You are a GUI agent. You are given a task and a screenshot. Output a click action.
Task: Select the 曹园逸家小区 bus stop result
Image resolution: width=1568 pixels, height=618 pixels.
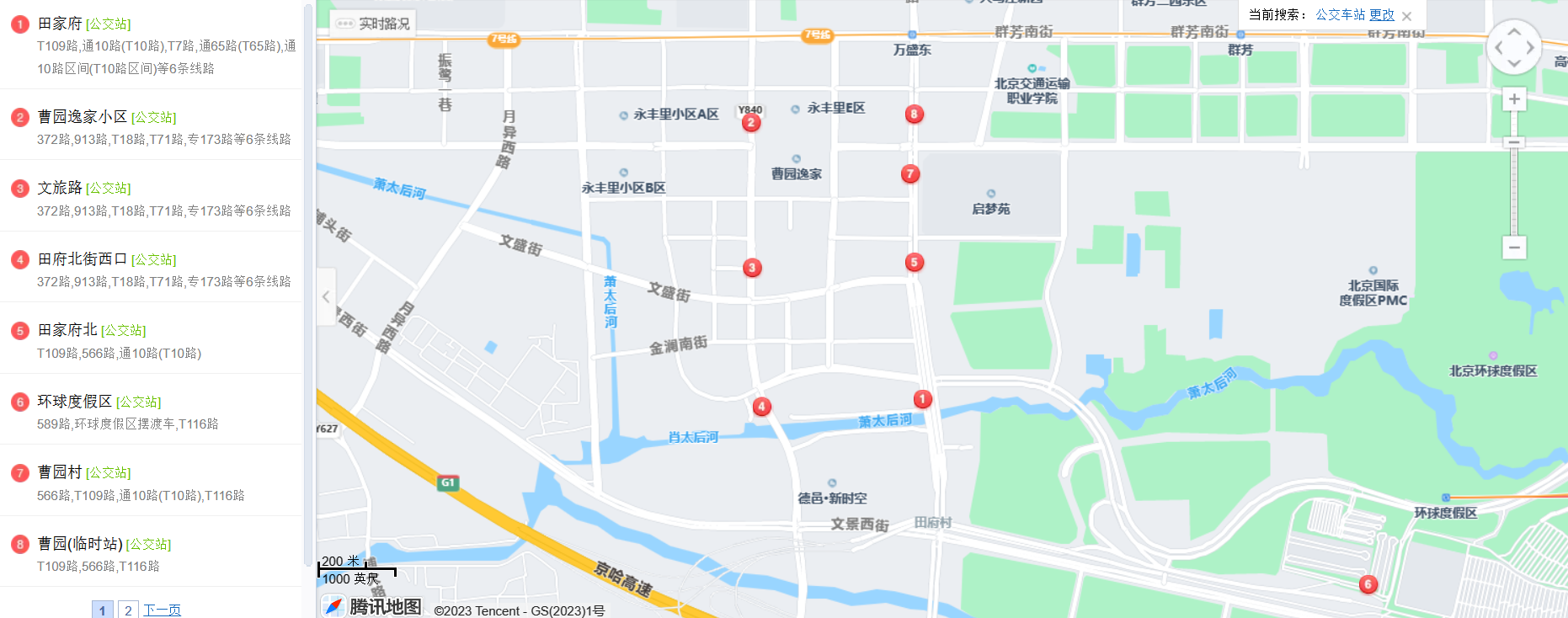pos(83,117)
